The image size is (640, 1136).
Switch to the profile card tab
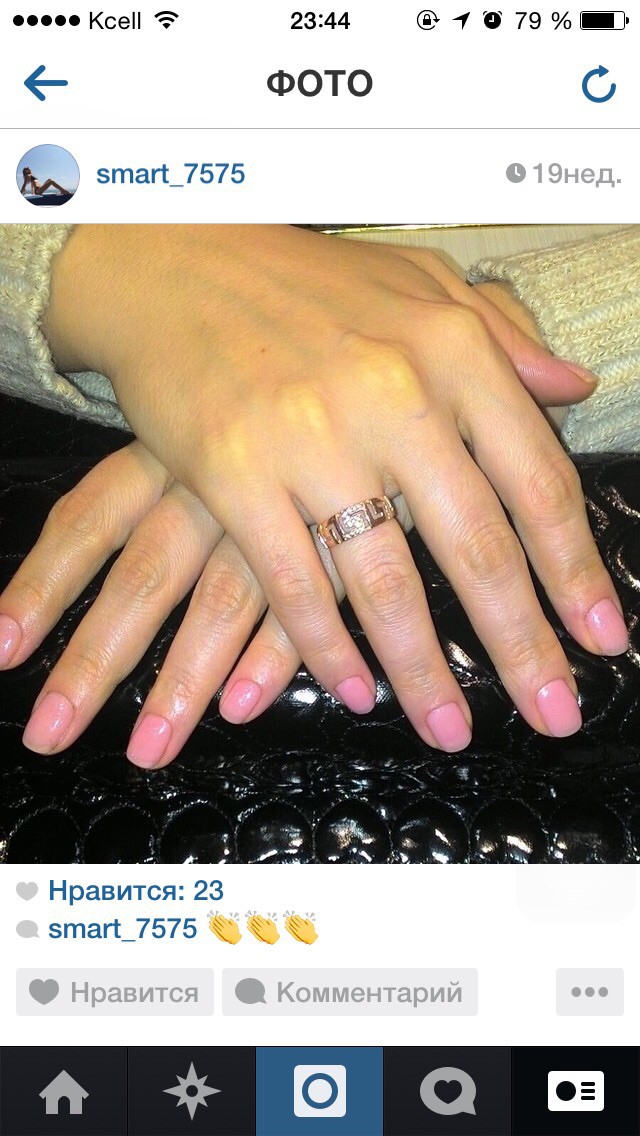click(575, 1091)
